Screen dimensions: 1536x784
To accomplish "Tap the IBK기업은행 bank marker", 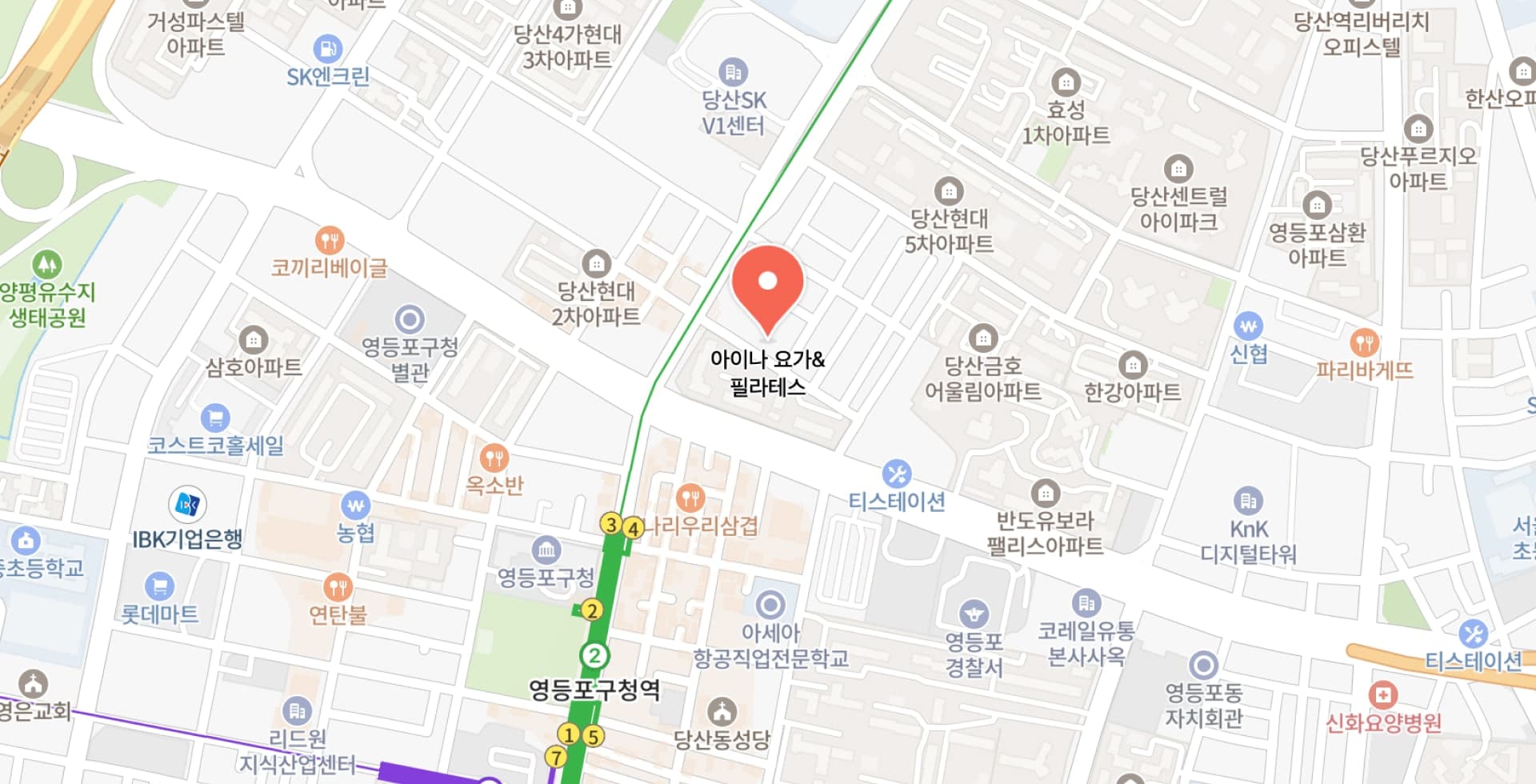I will (x=187, y=505).
